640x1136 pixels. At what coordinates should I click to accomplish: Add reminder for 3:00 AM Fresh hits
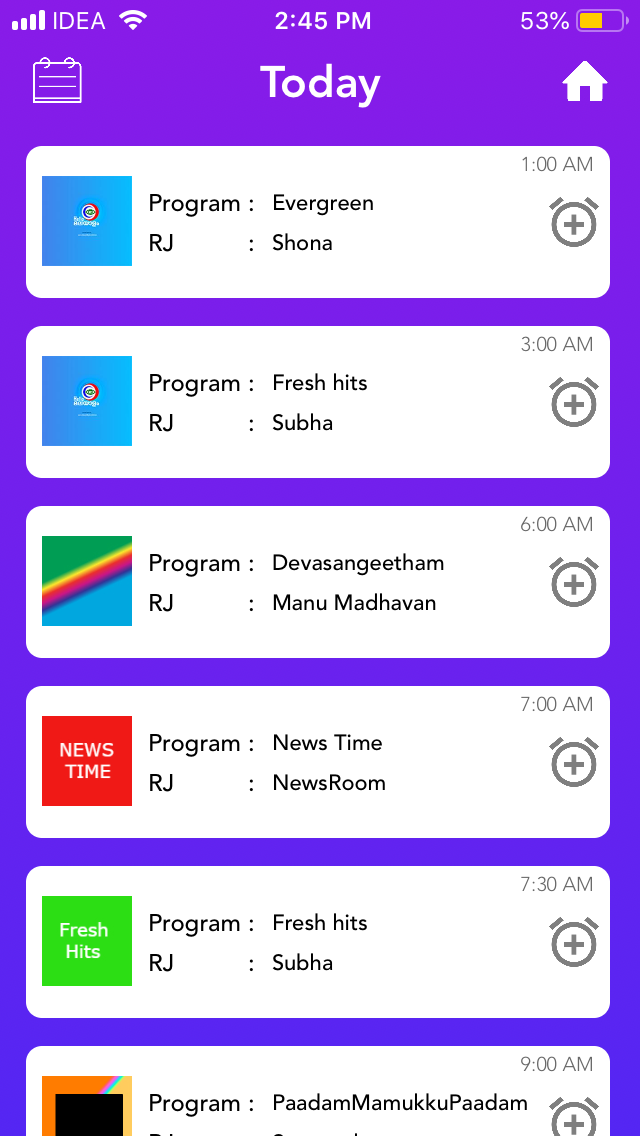point(574,403)
